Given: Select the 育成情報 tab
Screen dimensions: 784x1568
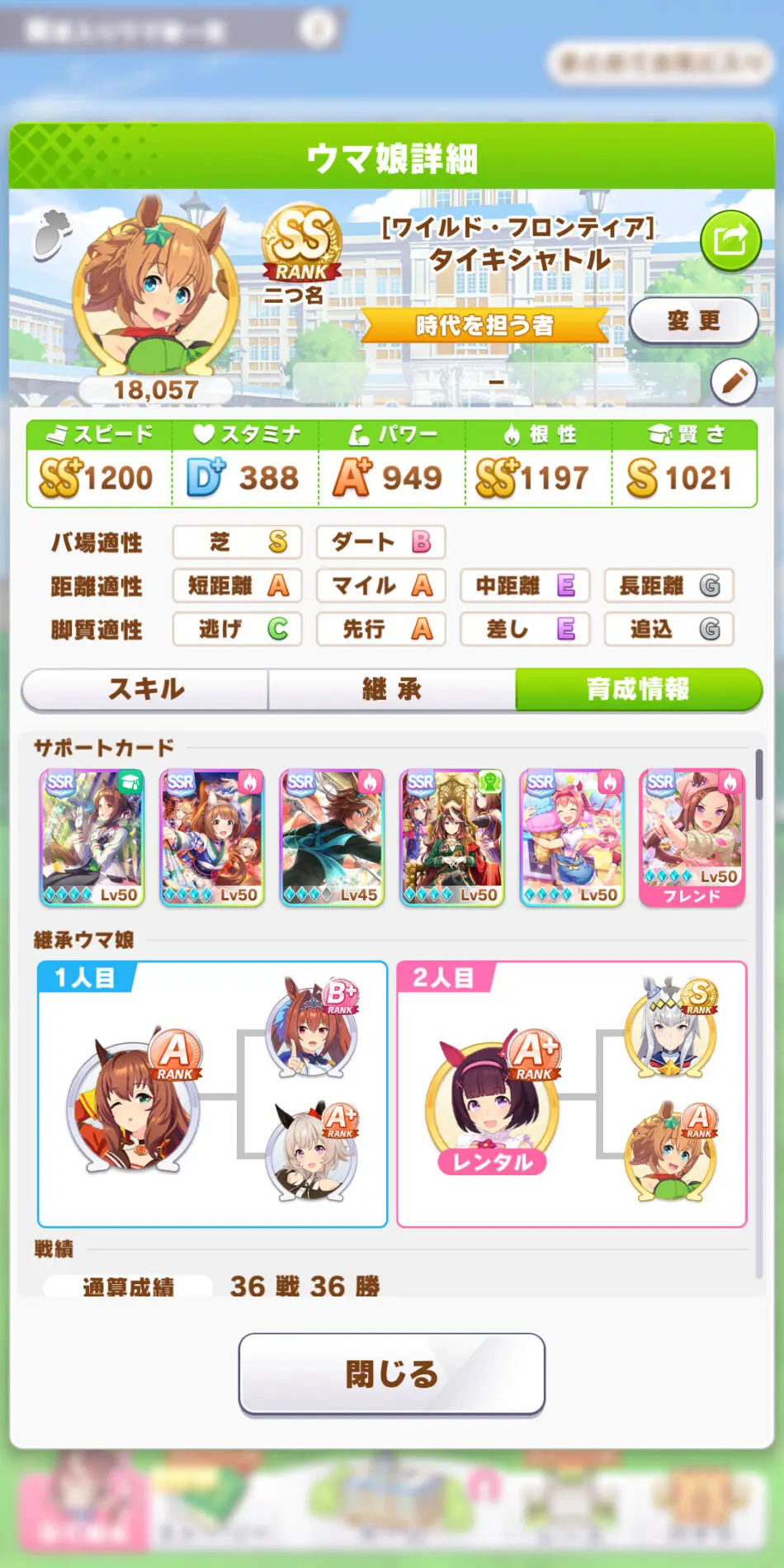Looking at the screenshot, I should coord(638,689).
